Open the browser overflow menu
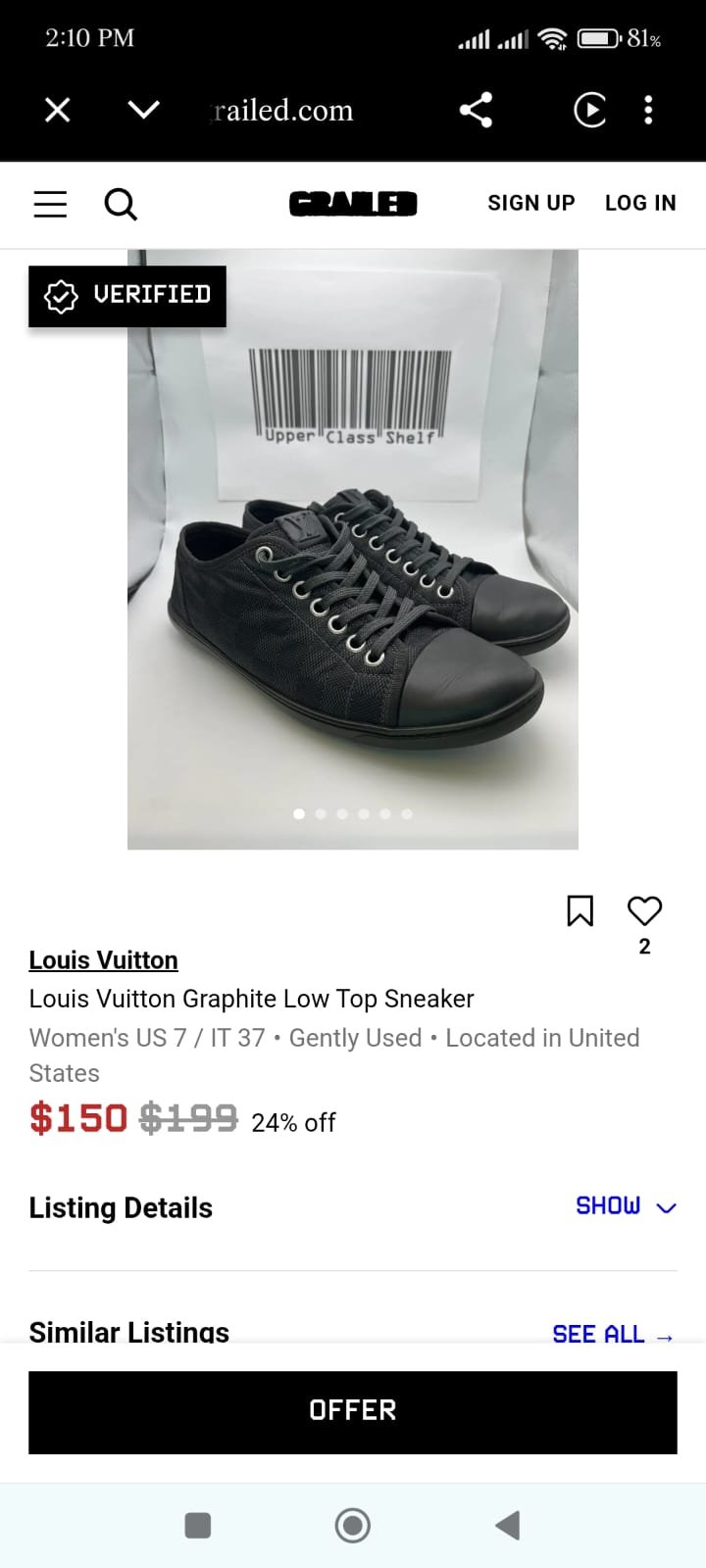 click(648, 110)
